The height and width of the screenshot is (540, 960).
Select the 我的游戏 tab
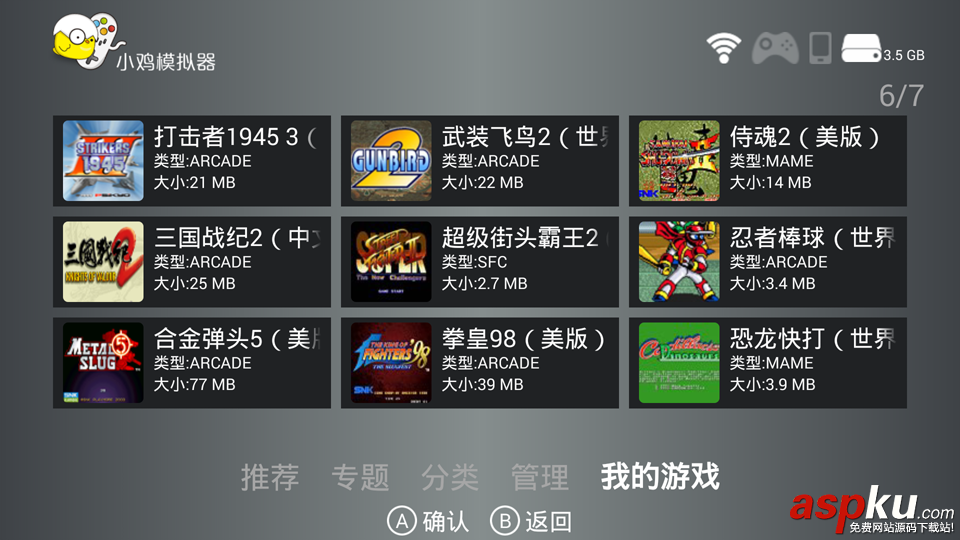(x=660, y=477)
